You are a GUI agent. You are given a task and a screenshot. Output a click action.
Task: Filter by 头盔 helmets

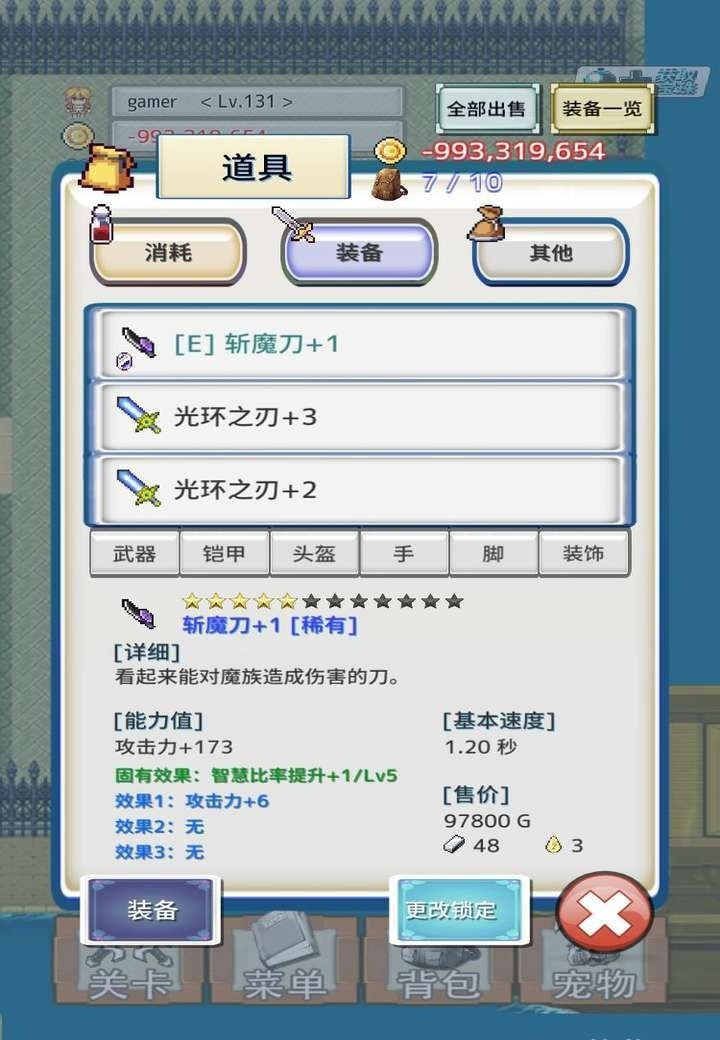coord(314,553)
